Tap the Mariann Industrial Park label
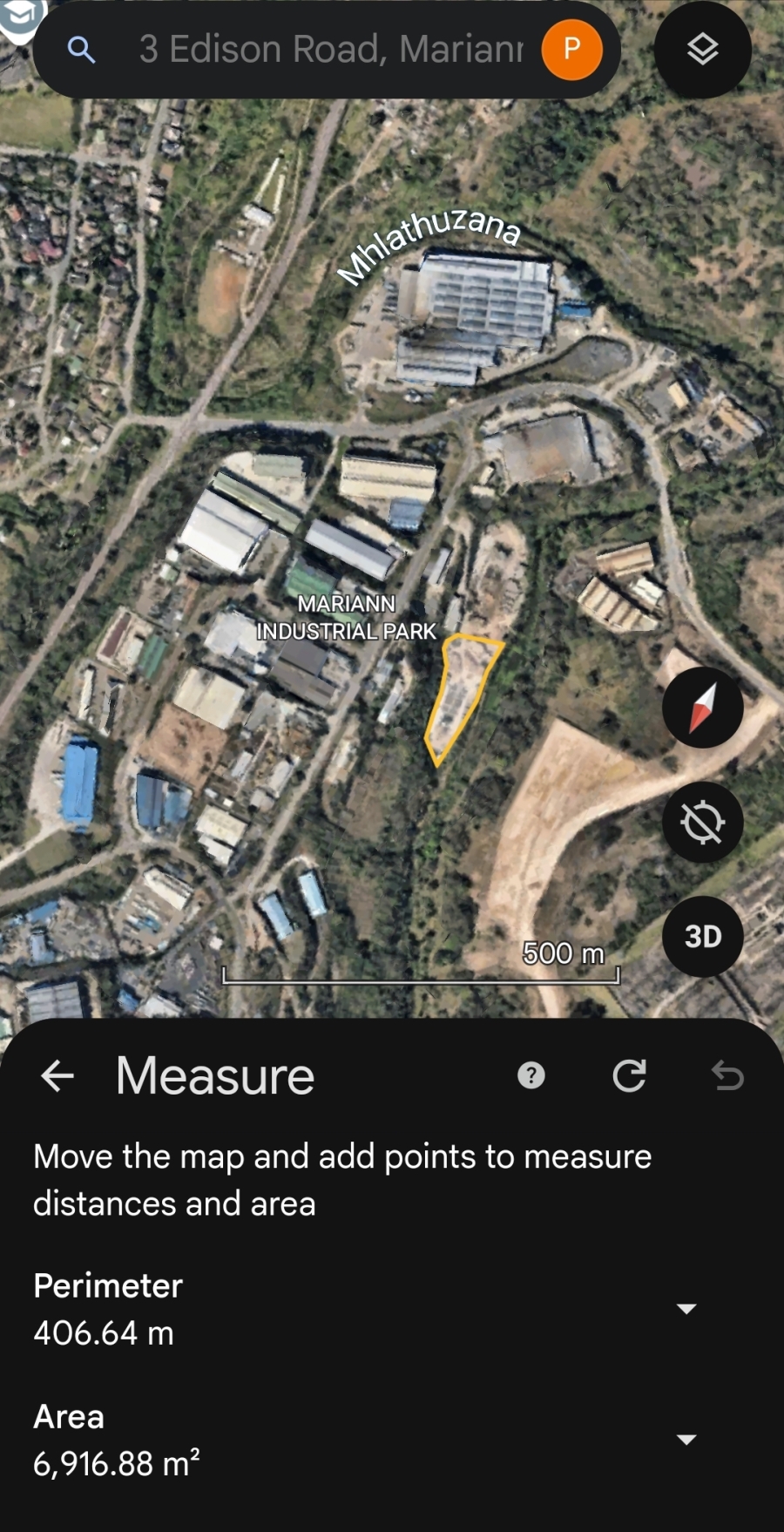784x1532 pixels. (x=348, y=617)
